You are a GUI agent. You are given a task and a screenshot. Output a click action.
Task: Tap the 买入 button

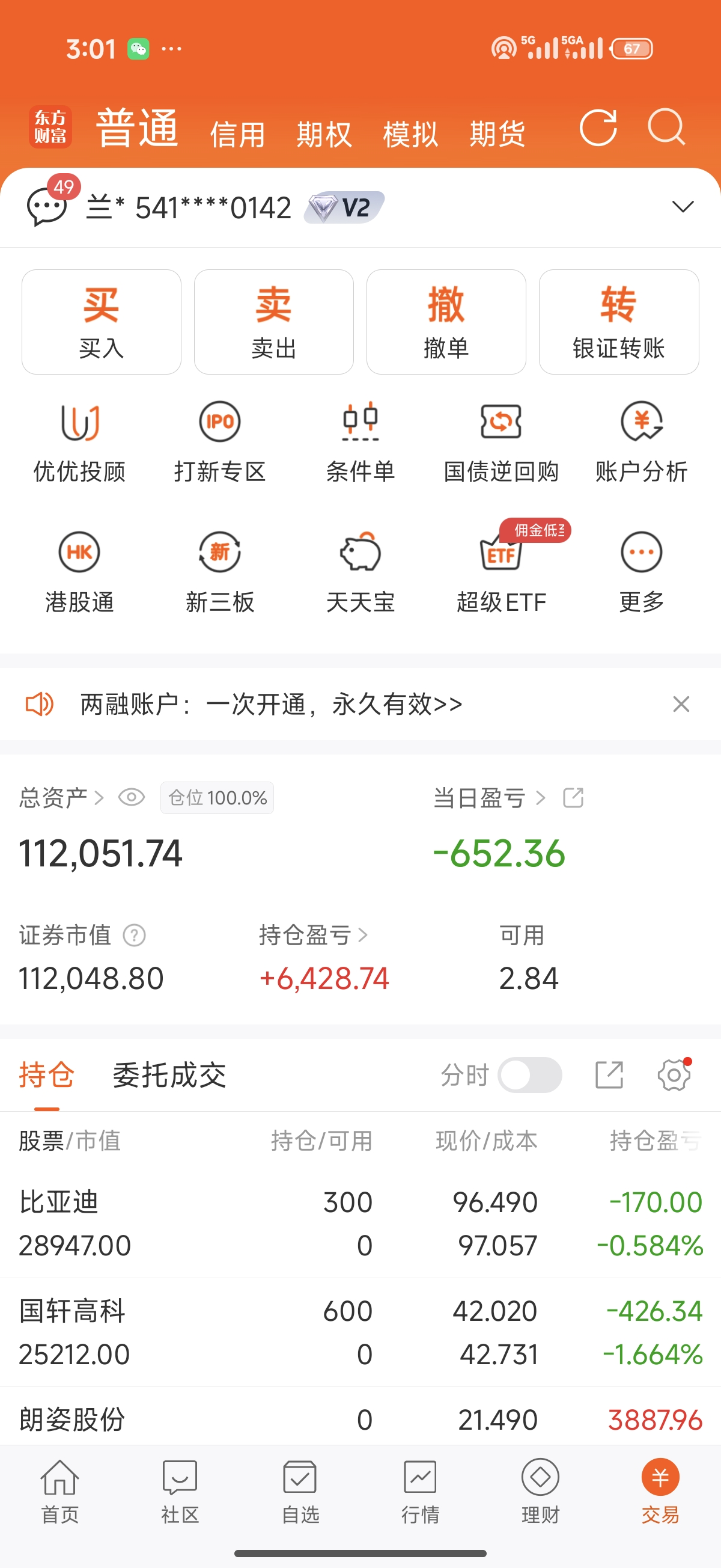pos(102,322)
